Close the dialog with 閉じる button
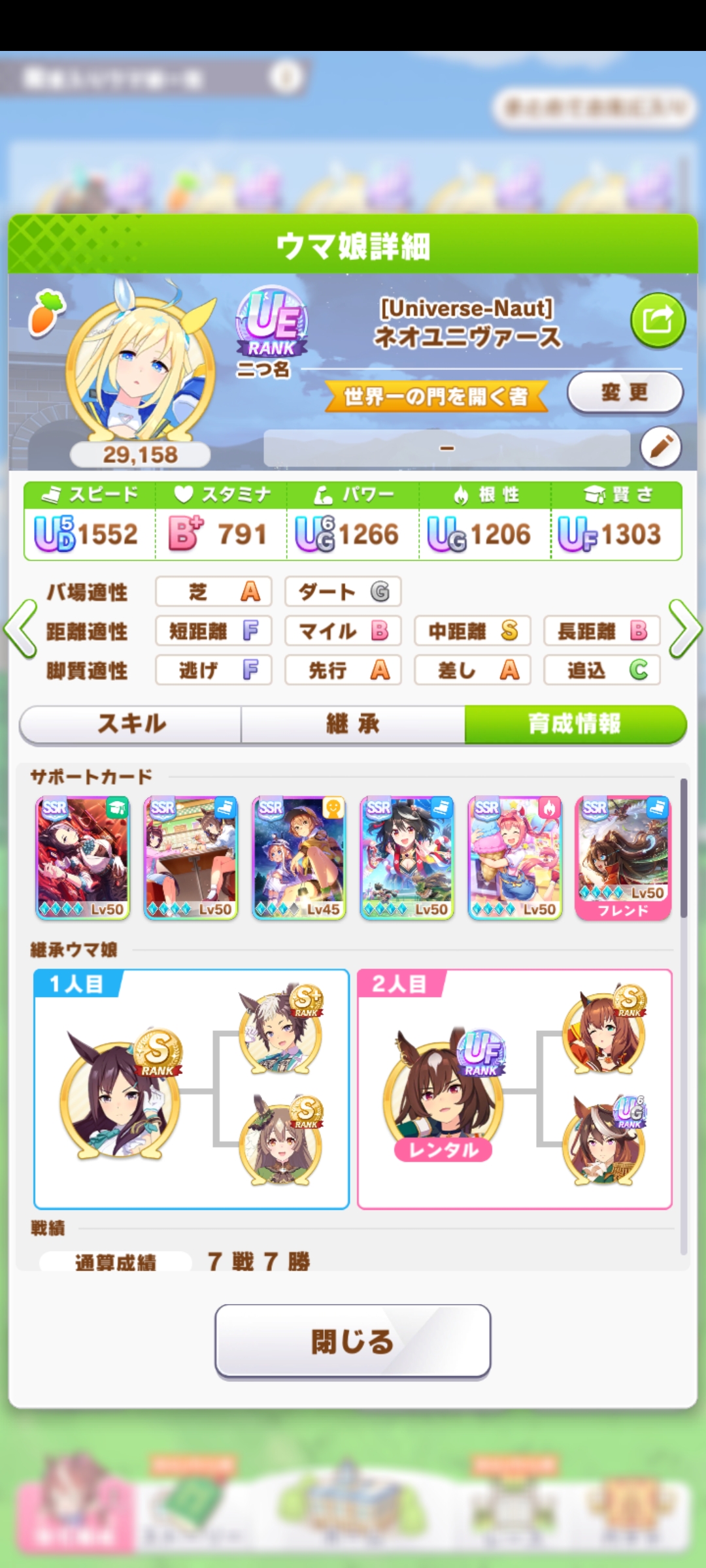The height and width of the screenshot is (1568, 706). coord(353,1341)
